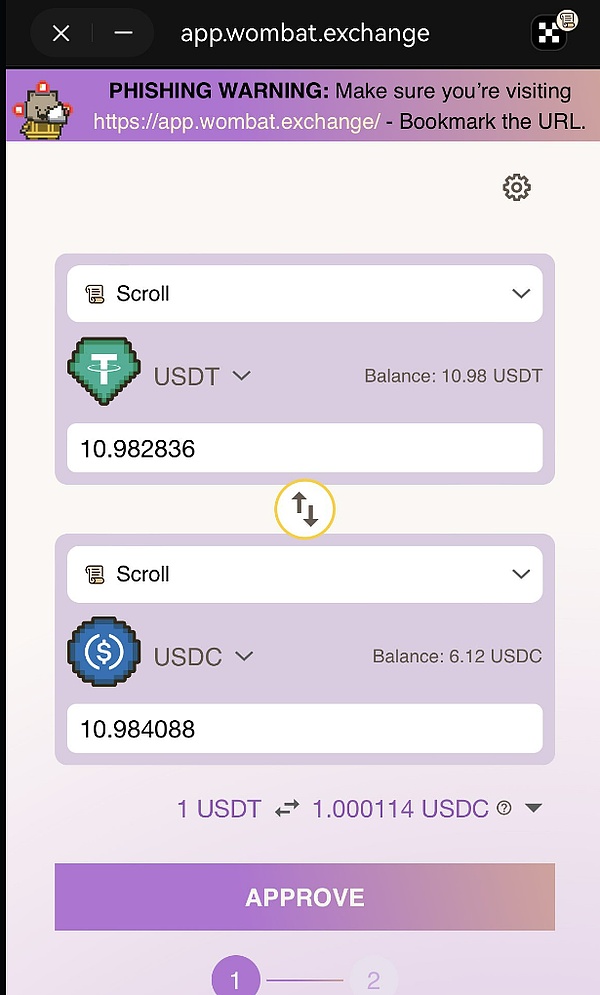This screenshot has height=995, width=600.
Task: Minimize the browser window
Action: pyautogui.click(x=123, y=33)
